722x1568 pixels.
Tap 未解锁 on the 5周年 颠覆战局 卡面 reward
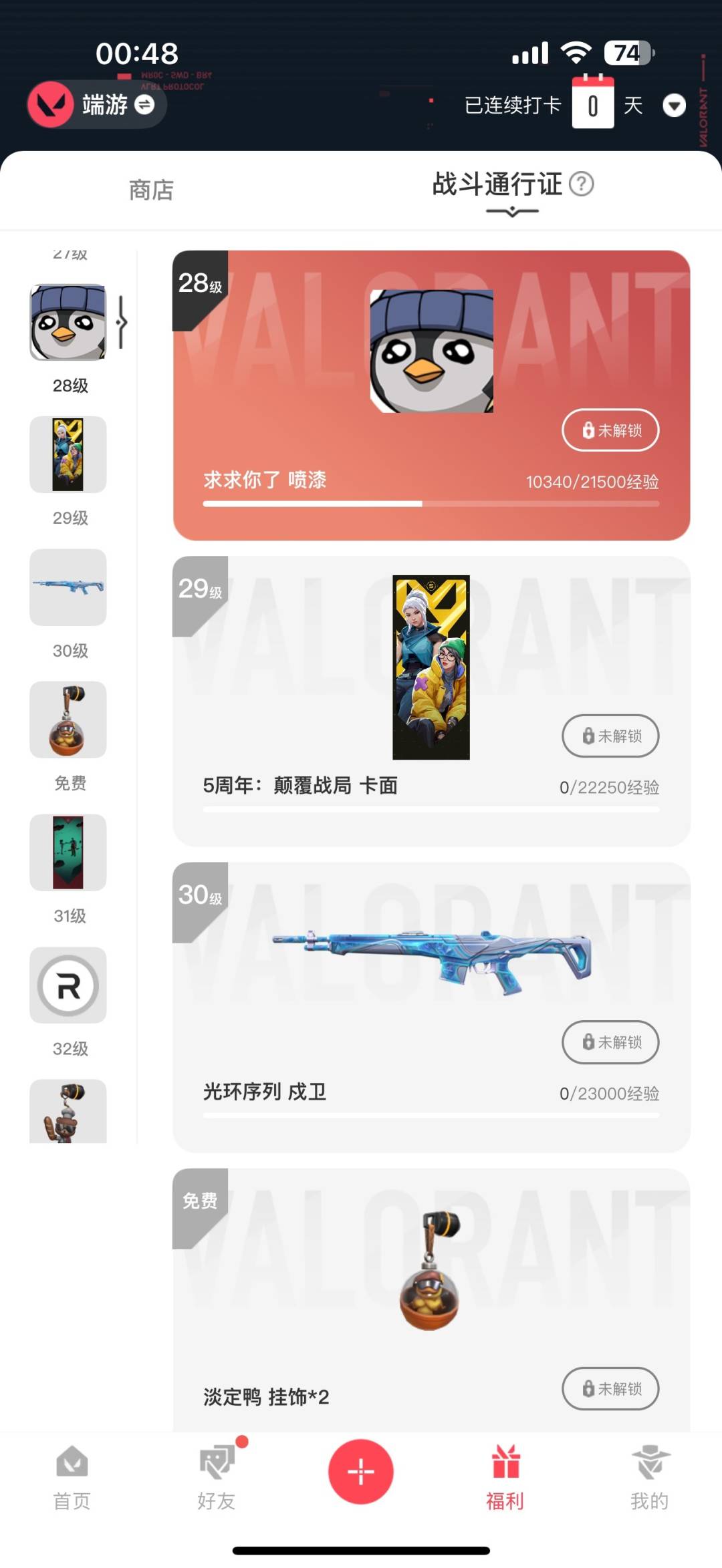pos(610,736)
